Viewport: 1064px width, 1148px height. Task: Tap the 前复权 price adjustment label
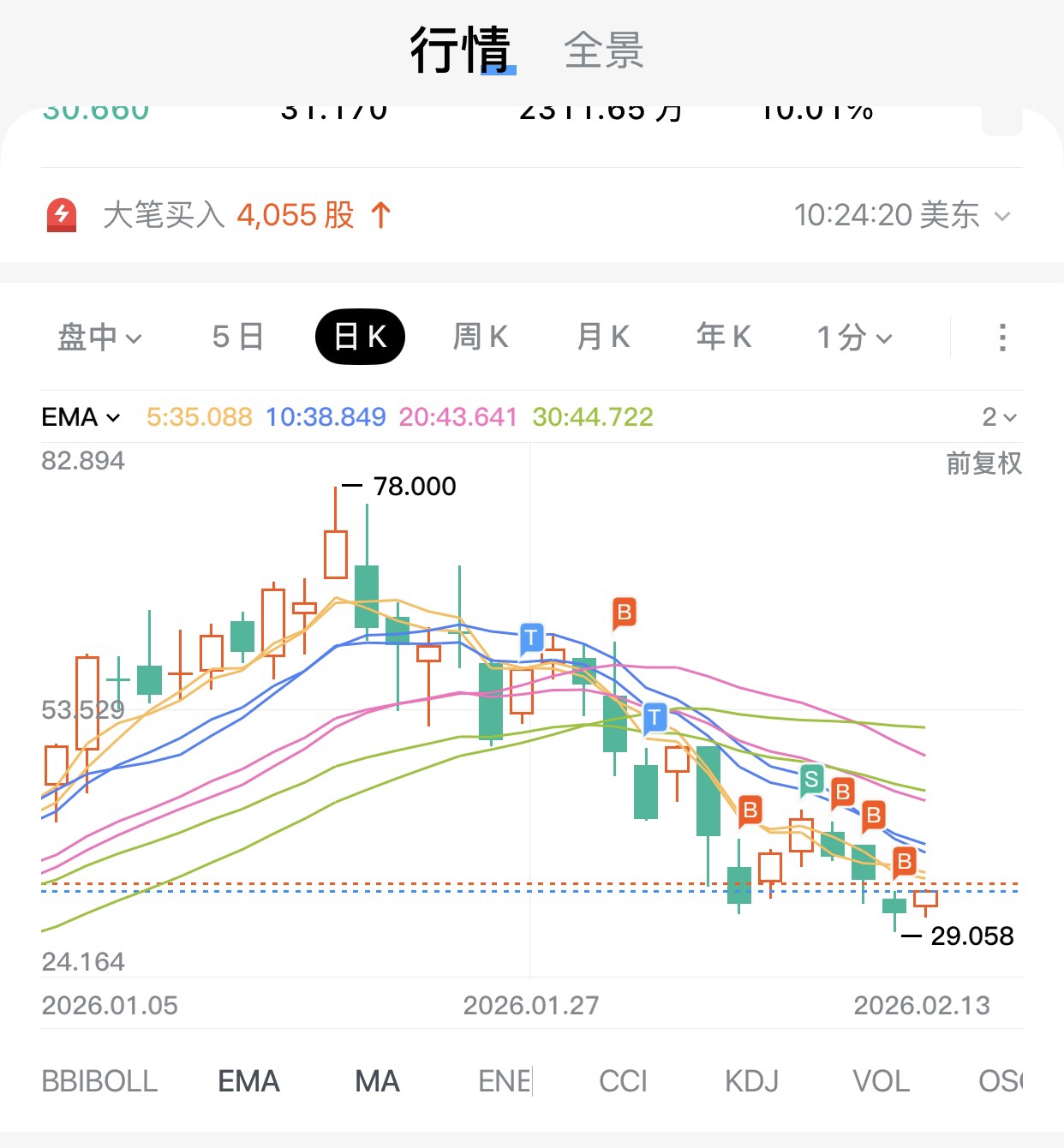tap(983, 463)
